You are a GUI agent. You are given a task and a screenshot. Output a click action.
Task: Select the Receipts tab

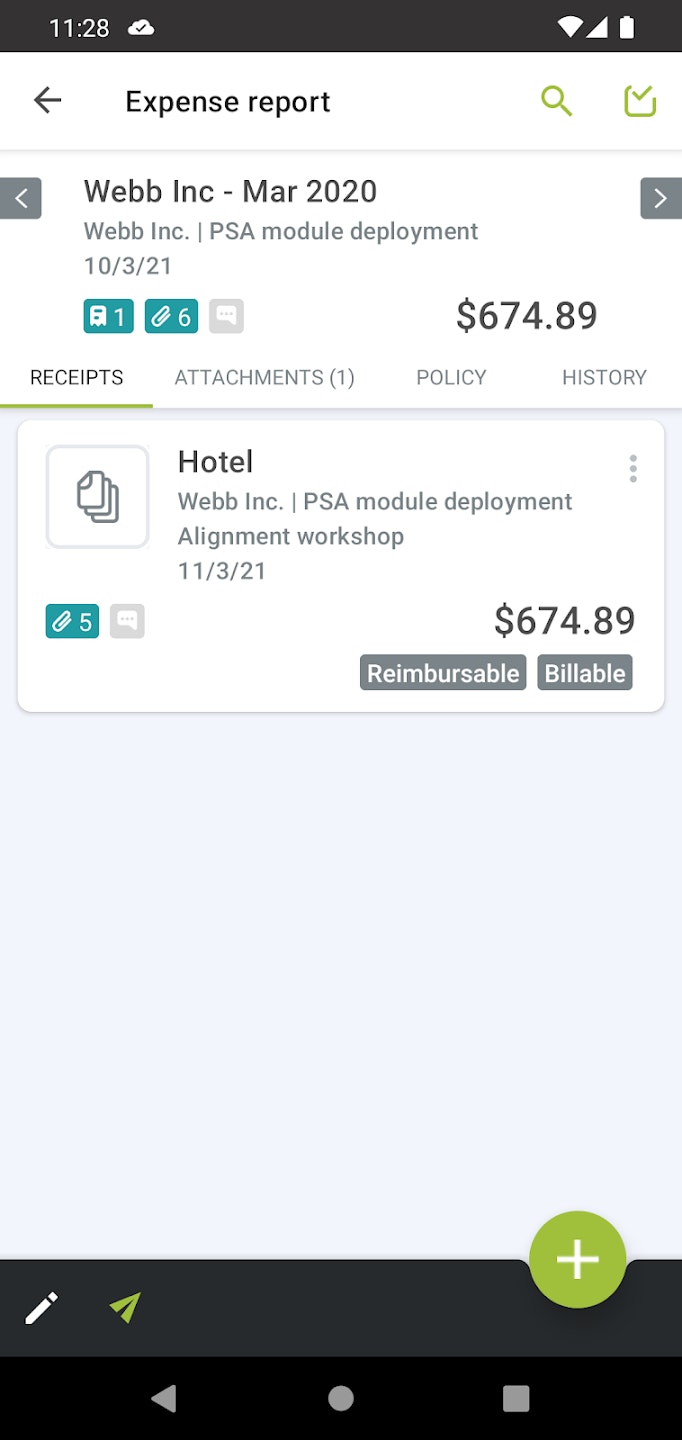[x=77, y=377]
